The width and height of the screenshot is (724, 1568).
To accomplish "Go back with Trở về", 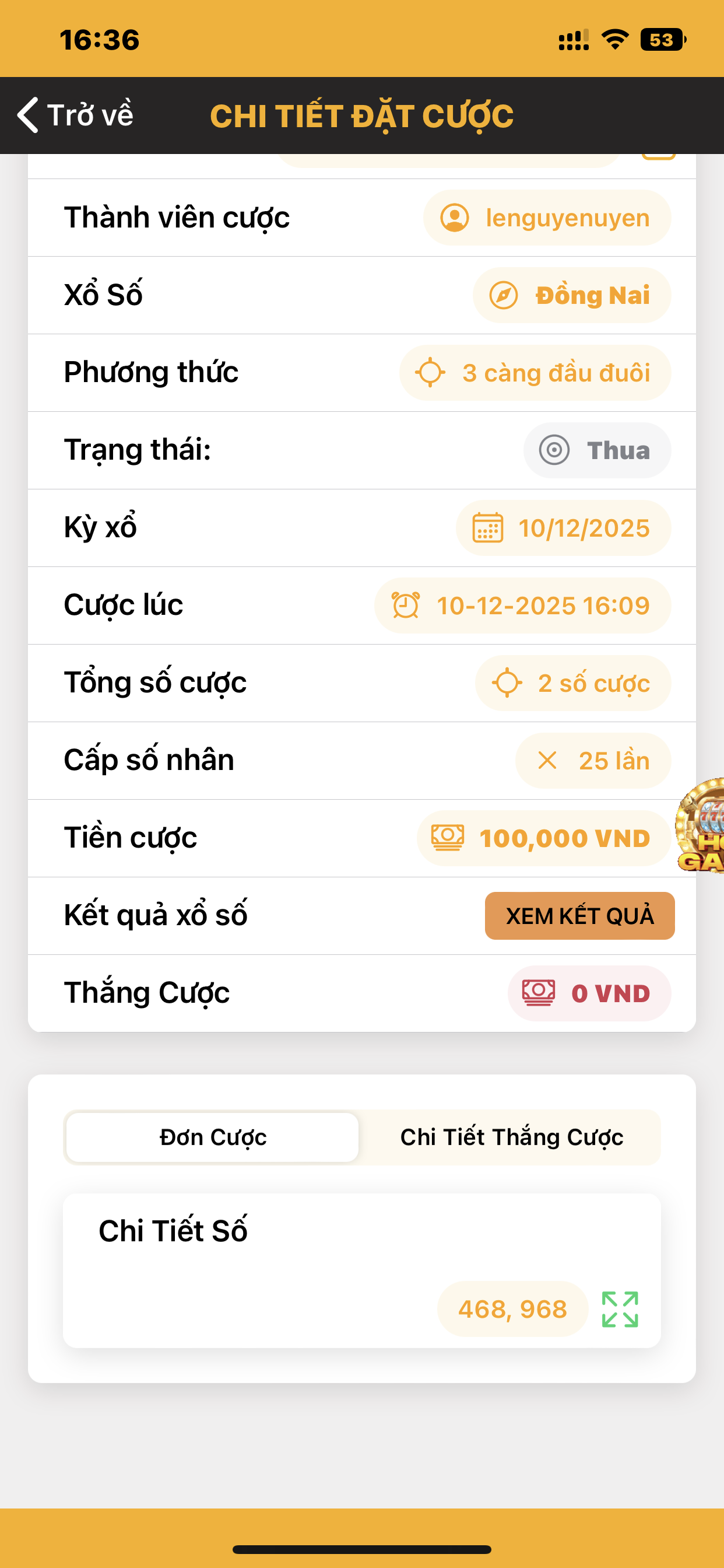I will click(75, 115).
